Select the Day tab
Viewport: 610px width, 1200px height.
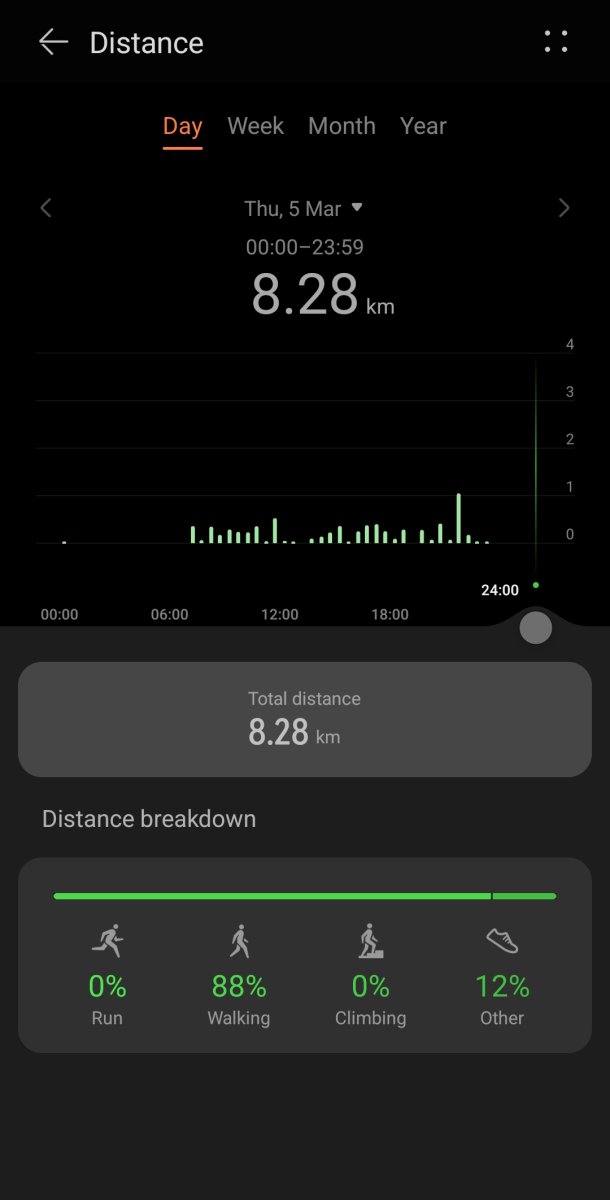tap(183, 126)
